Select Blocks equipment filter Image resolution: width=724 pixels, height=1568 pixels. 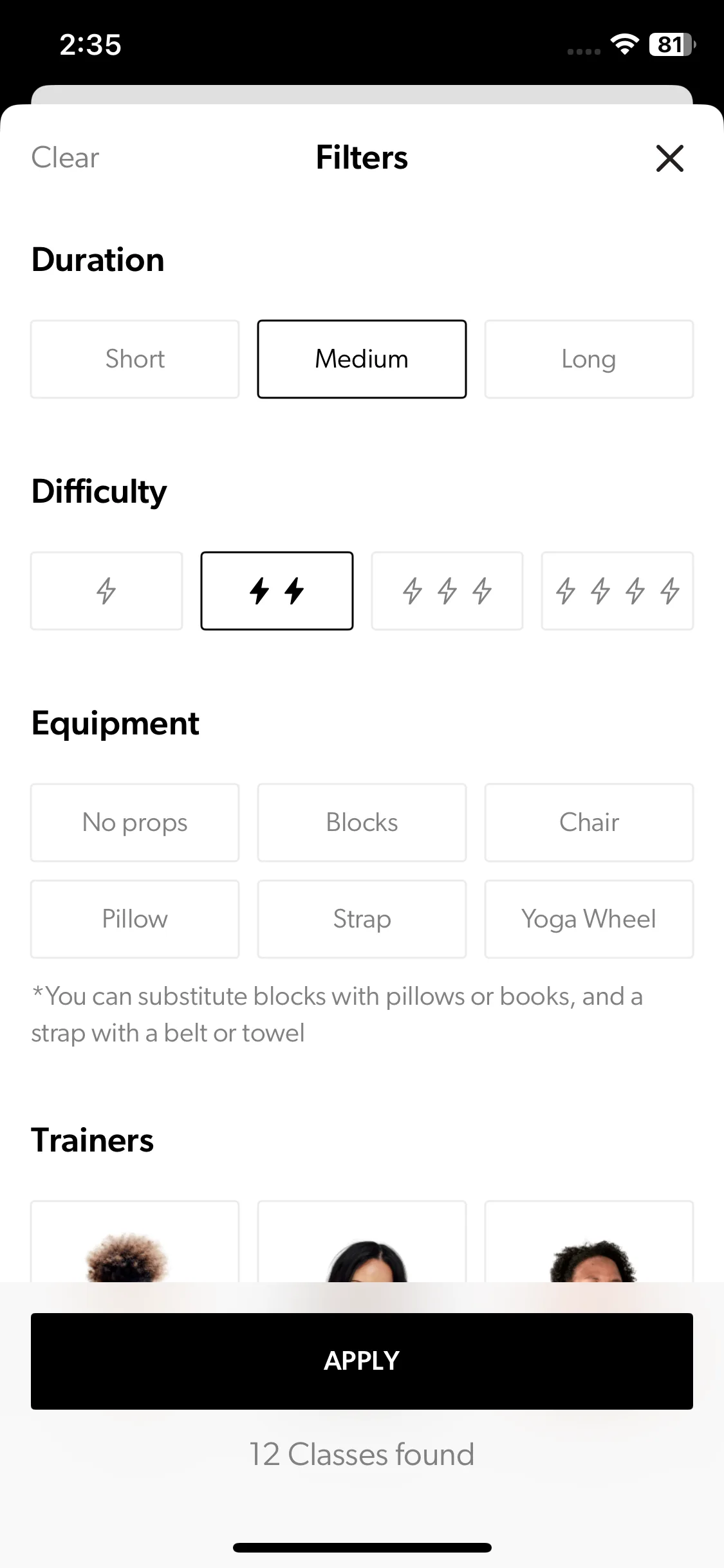click(x=362, y=823)
